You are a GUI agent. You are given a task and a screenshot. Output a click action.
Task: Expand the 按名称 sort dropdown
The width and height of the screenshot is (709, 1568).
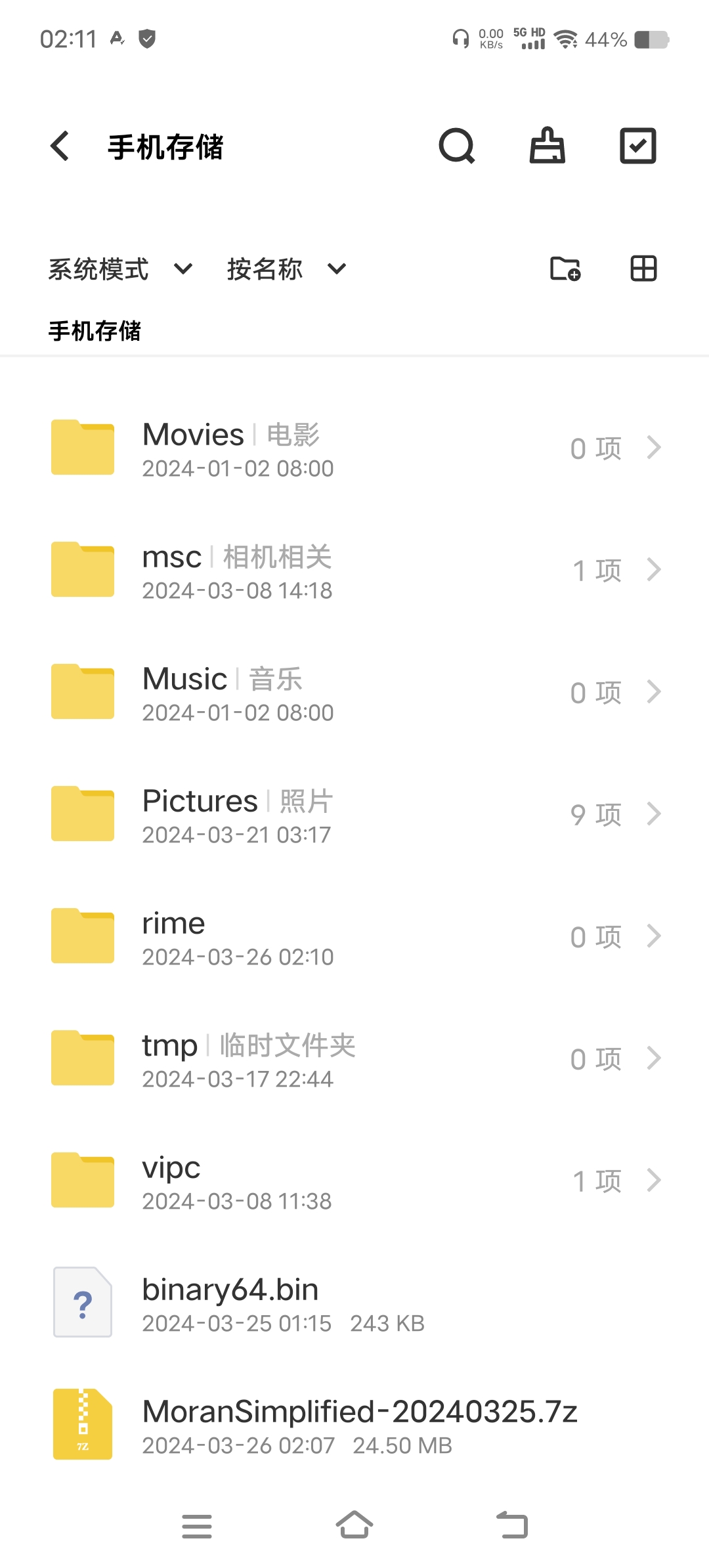click(x=286, y=269)
